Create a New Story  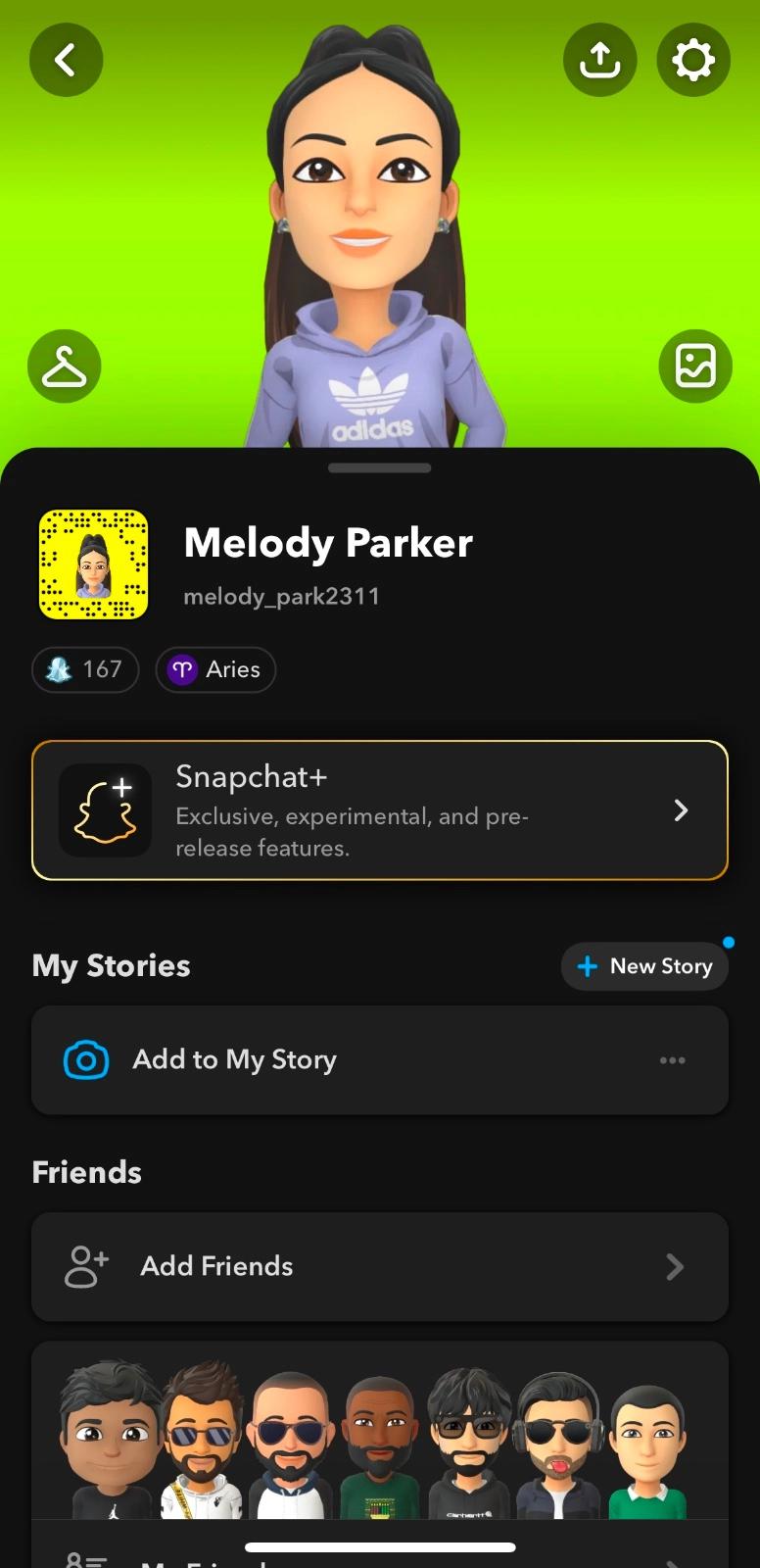click(x=644, y=966)
